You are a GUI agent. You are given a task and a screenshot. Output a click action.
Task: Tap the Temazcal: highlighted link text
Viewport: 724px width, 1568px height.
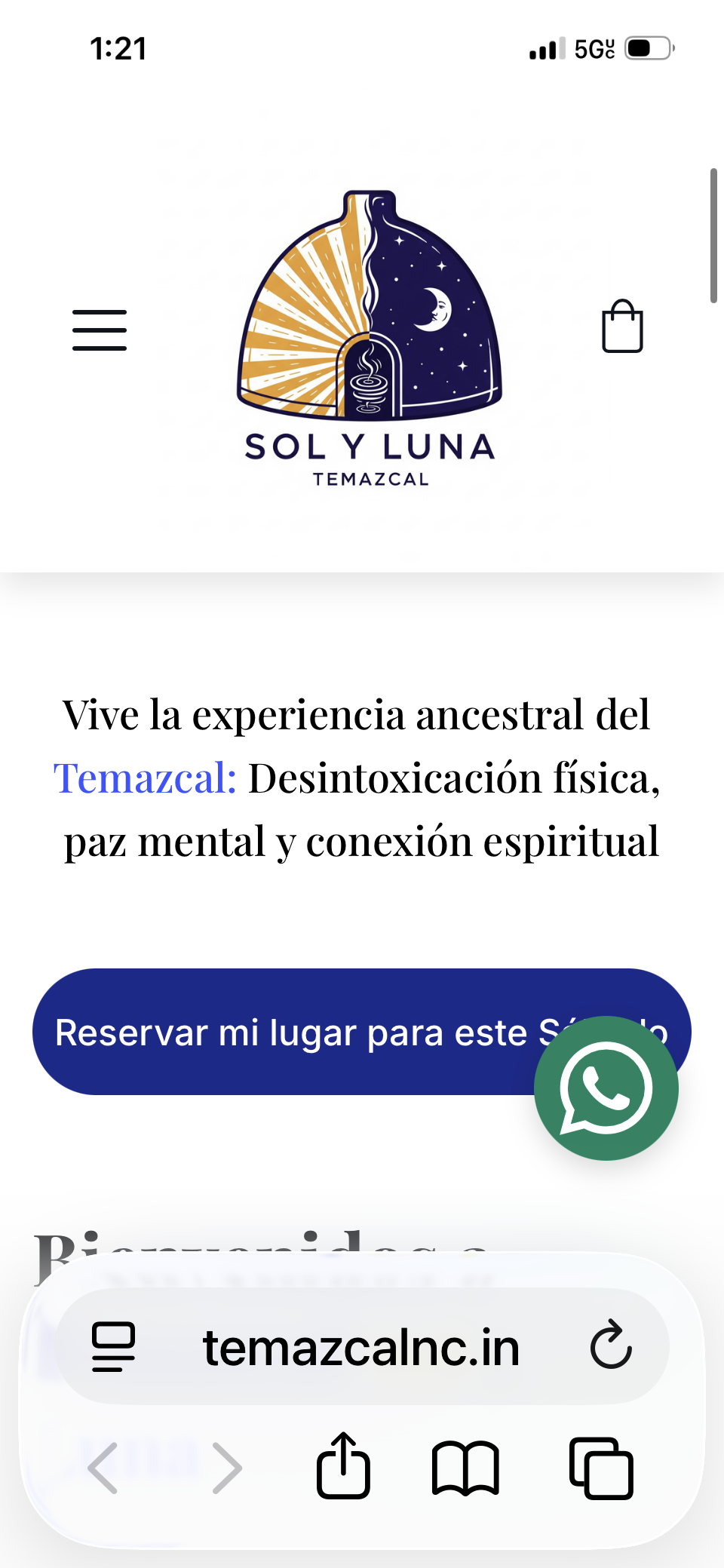click(145, 778)
